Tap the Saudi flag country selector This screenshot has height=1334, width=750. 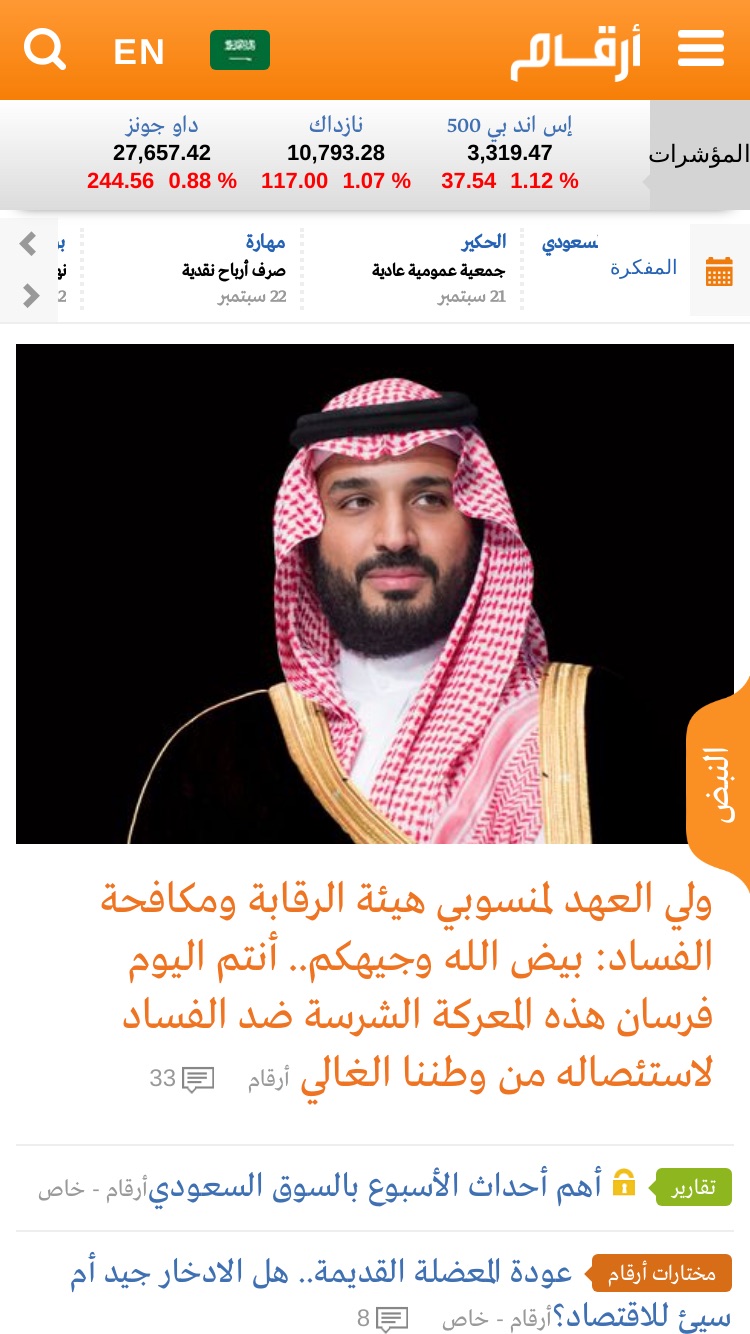(240, 50)
